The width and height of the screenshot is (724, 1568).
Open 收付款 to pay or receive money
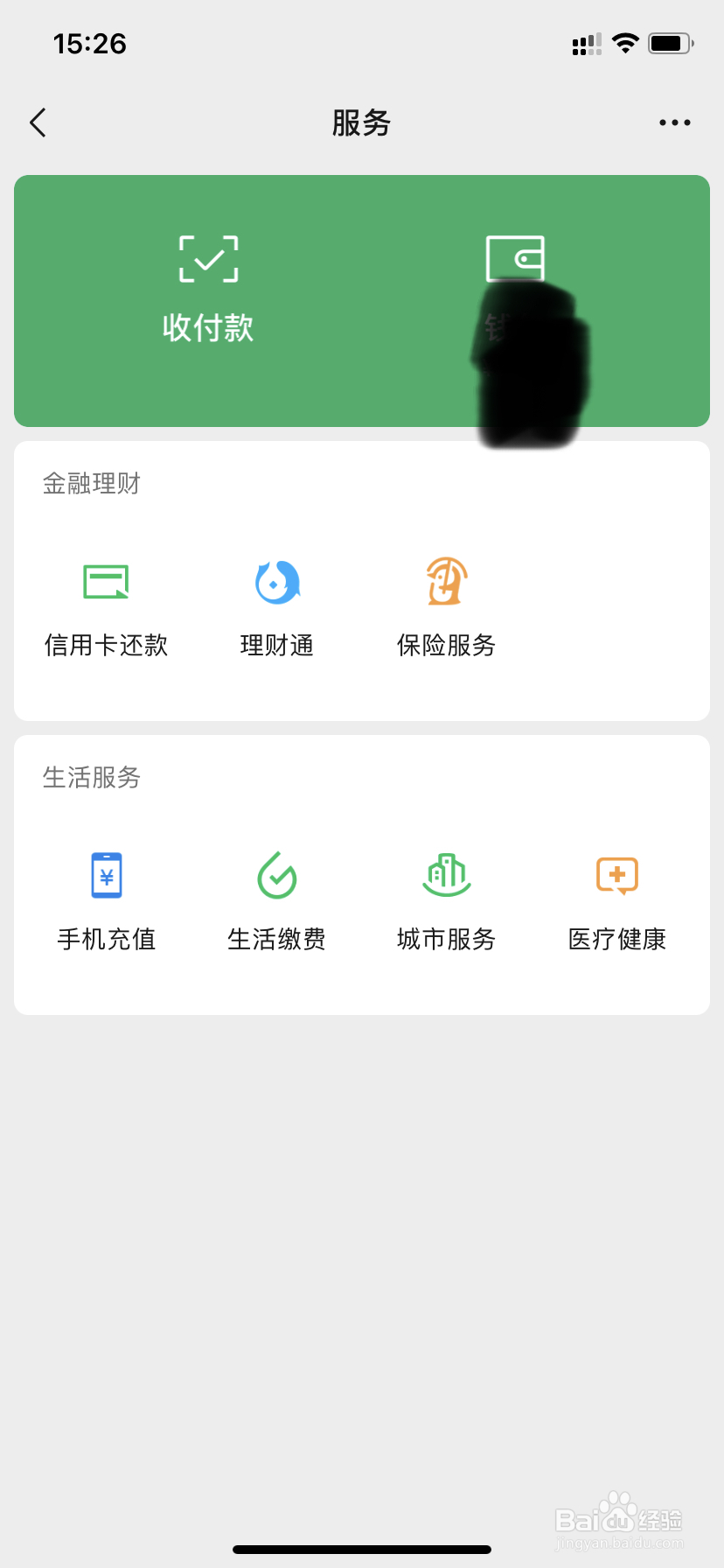208,289
